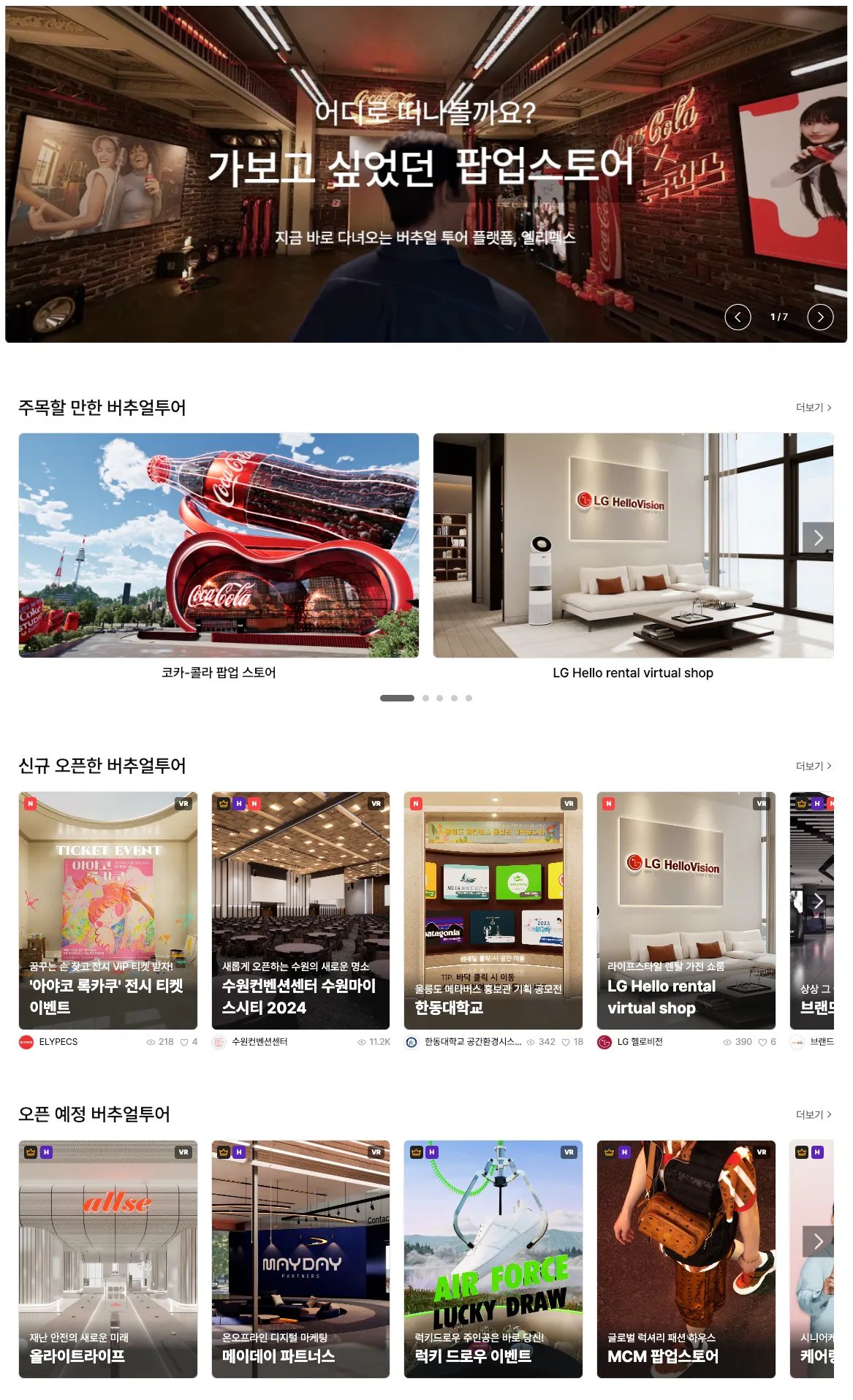Select second carousel page indicator dot
Viewport: 853px width, 1400px height.
point(425,699)
